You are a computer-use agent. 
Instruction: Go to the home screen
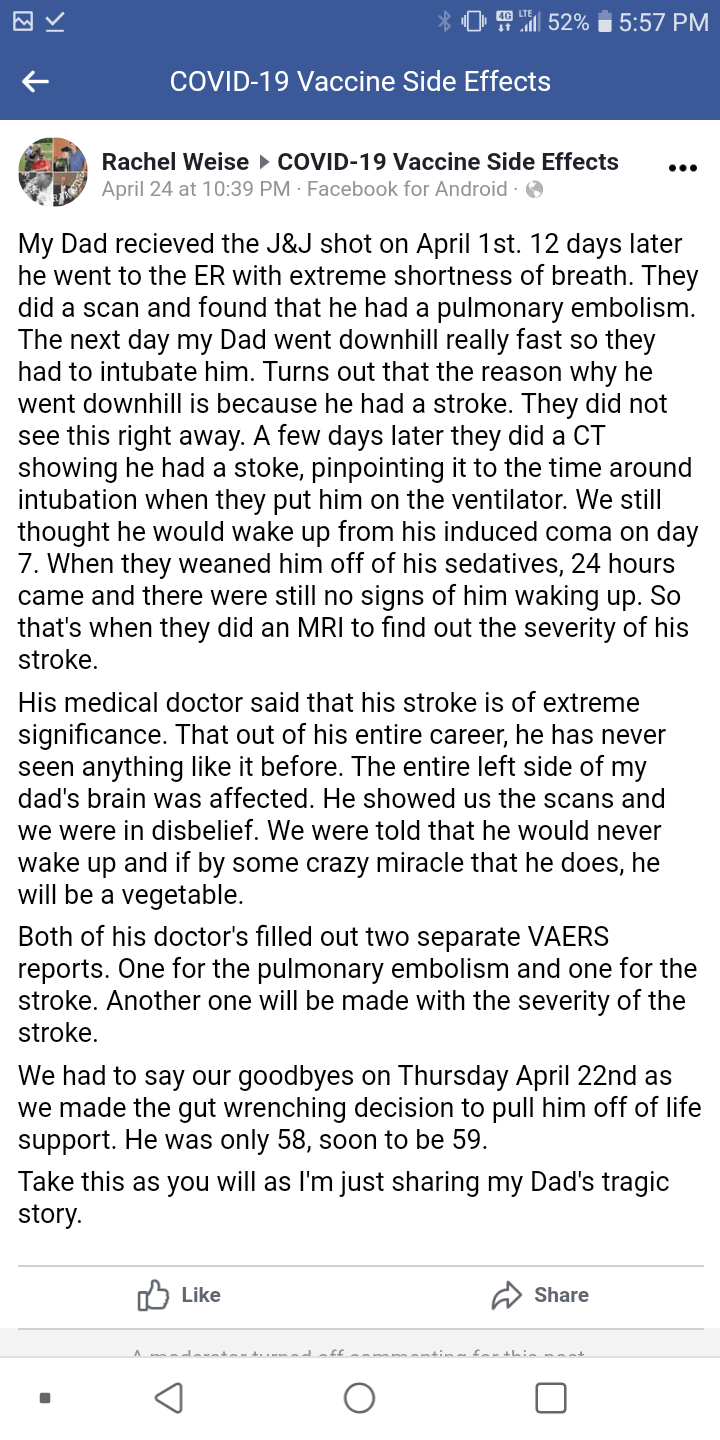pyautogui.click(x=359, y=1397)
